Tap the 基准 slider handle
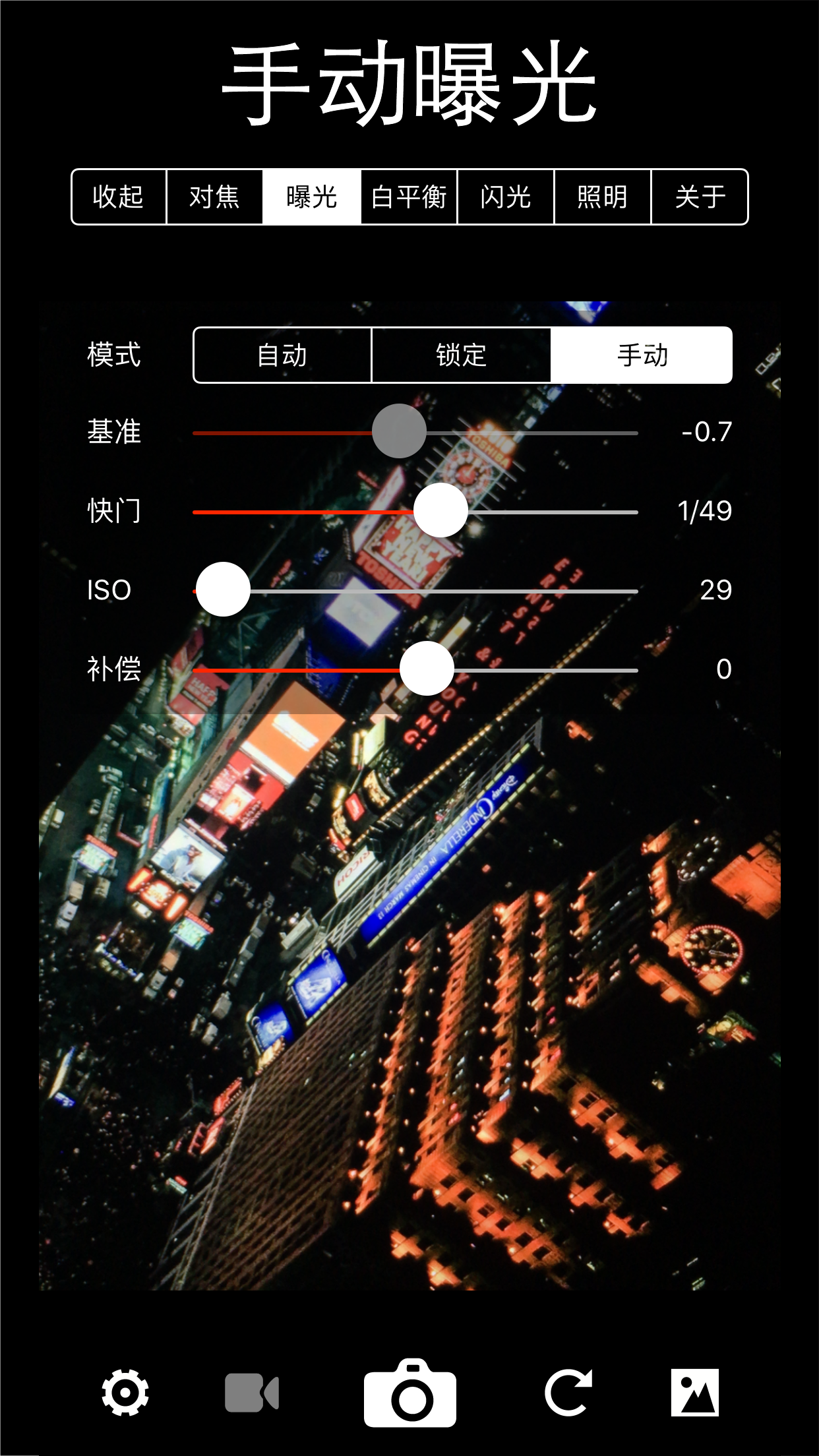Image resolution: width=819 pixels, height=1456 pixels. pos(399,431)
